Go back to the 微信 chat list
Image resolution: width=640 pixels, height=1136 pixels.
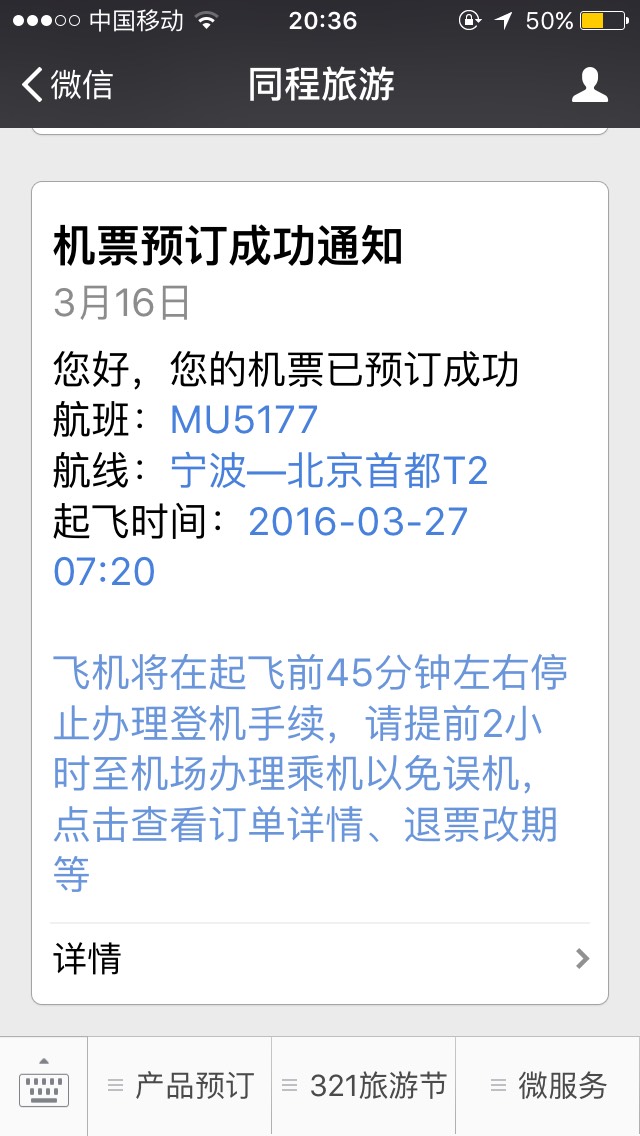pyautogui.click(x=68, y=85)
